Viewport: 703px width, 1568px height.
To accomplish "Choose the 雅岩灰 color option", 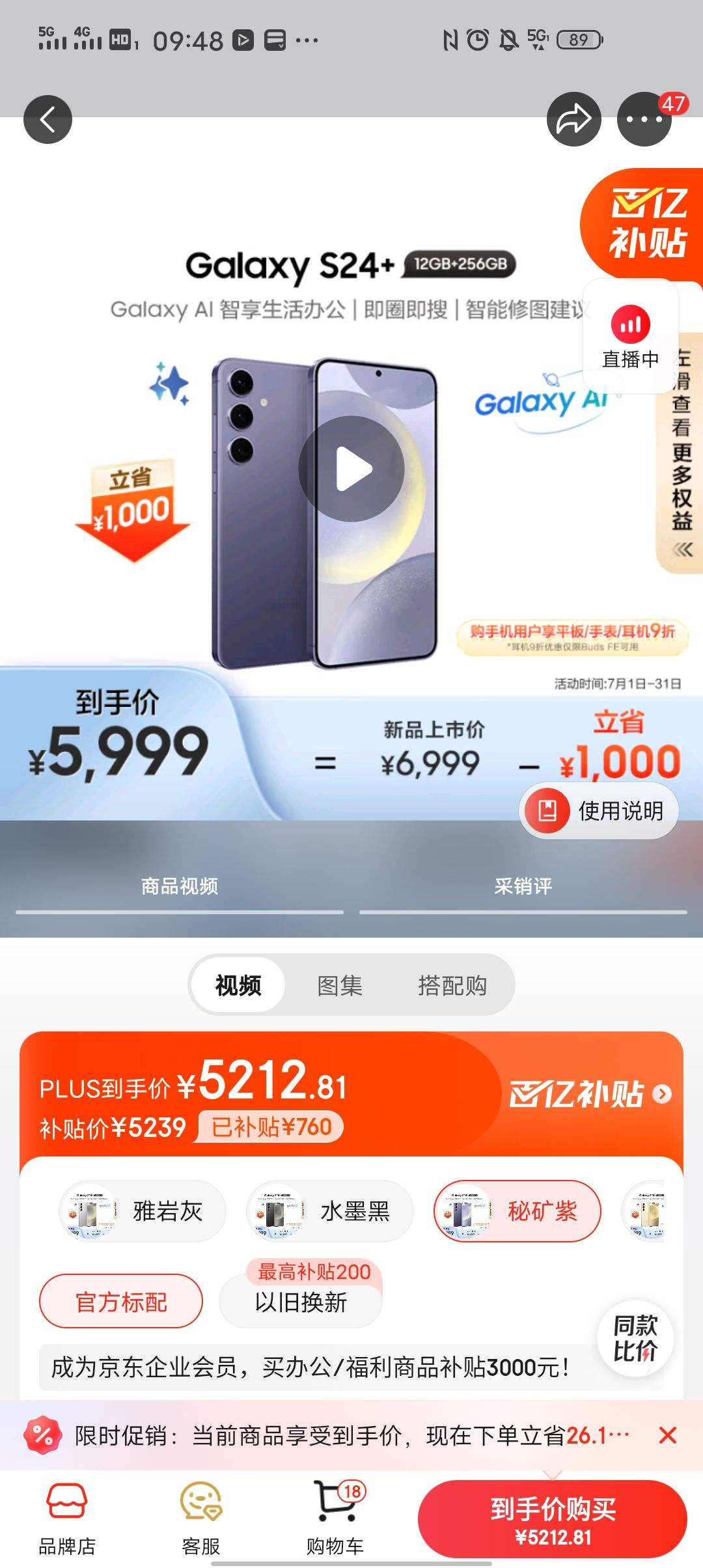I will tap(143, 1211).
